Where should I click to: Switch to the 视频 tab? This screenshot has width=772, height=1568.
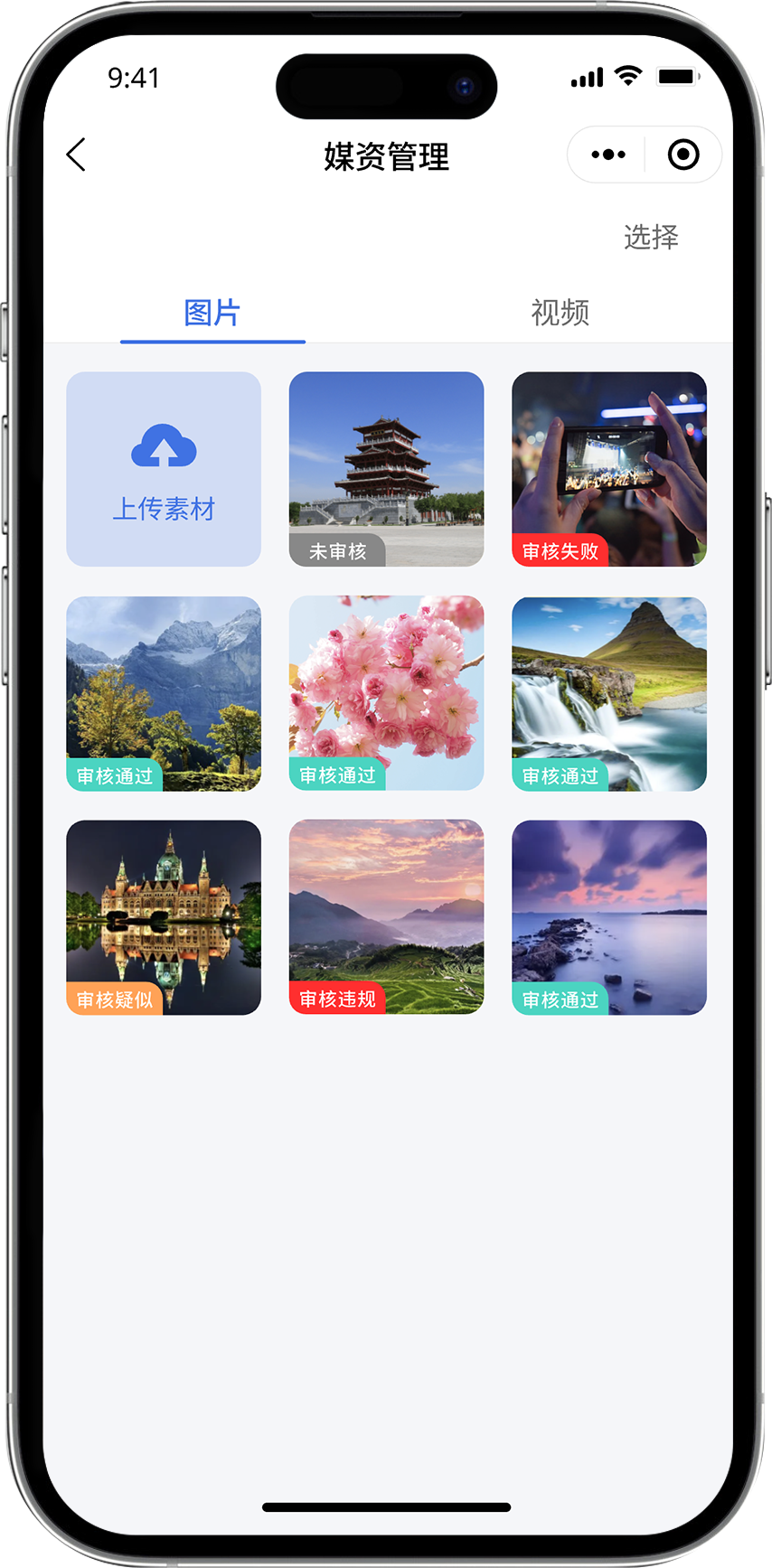(560, 313)
